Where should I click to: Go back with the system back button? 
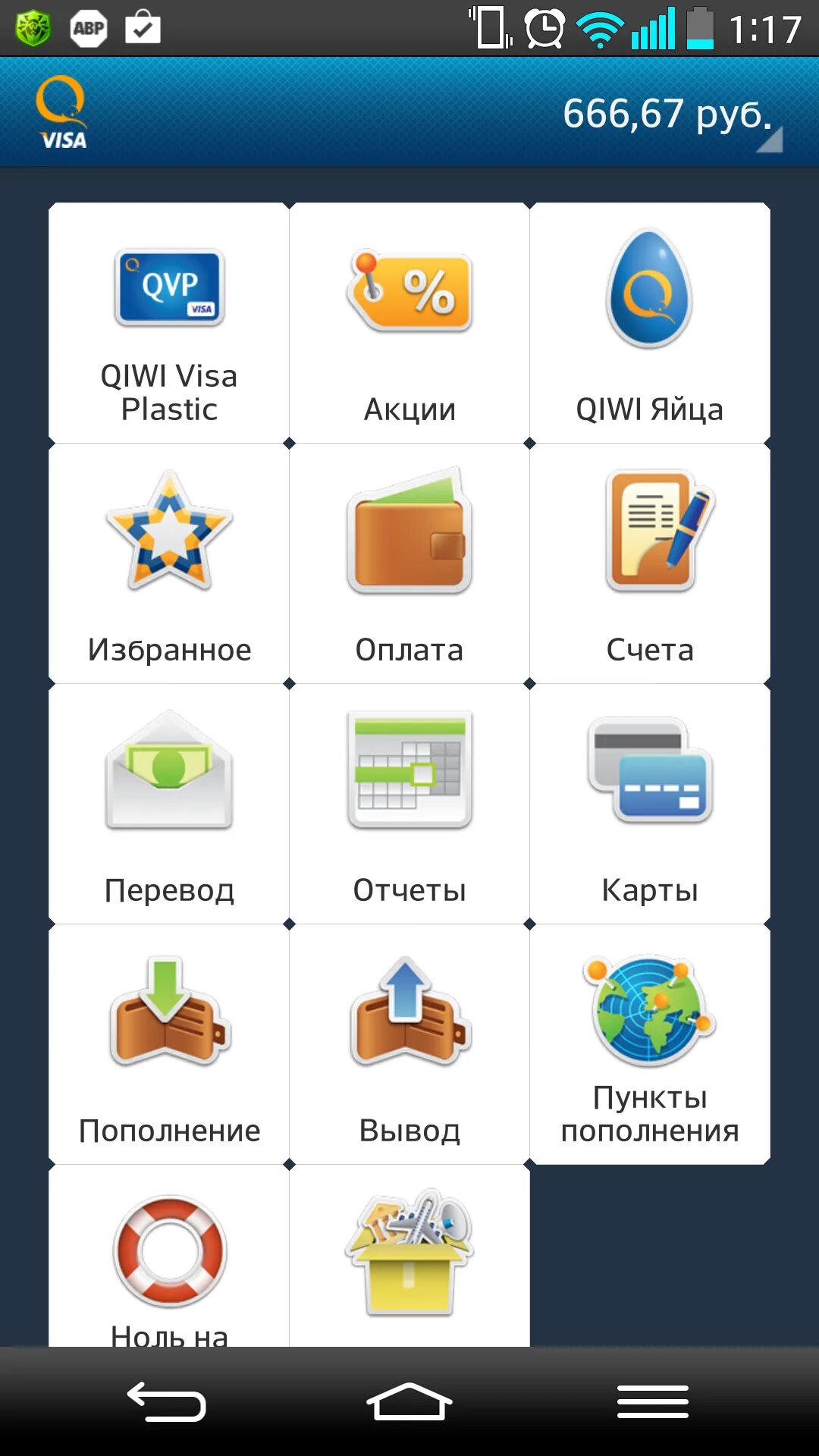(x=167, y=1401)
